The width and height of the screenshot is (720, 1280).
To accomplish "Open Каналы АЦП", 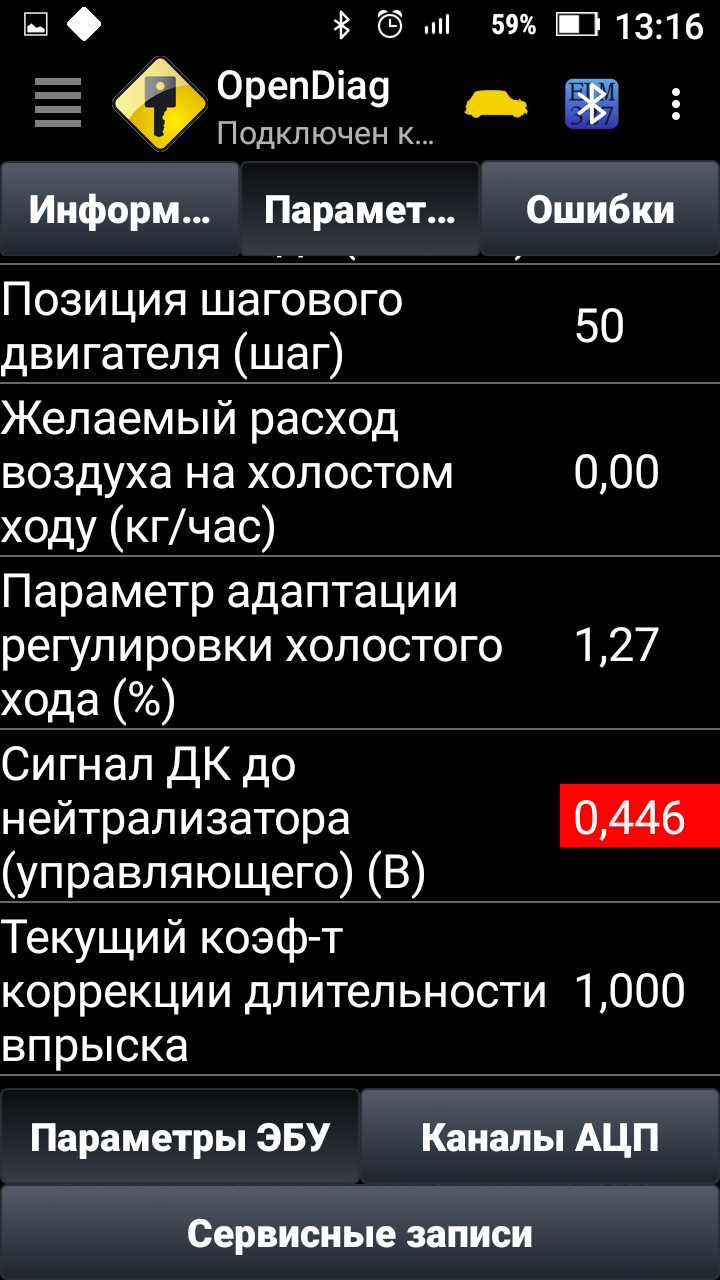I will [540, 1138].
